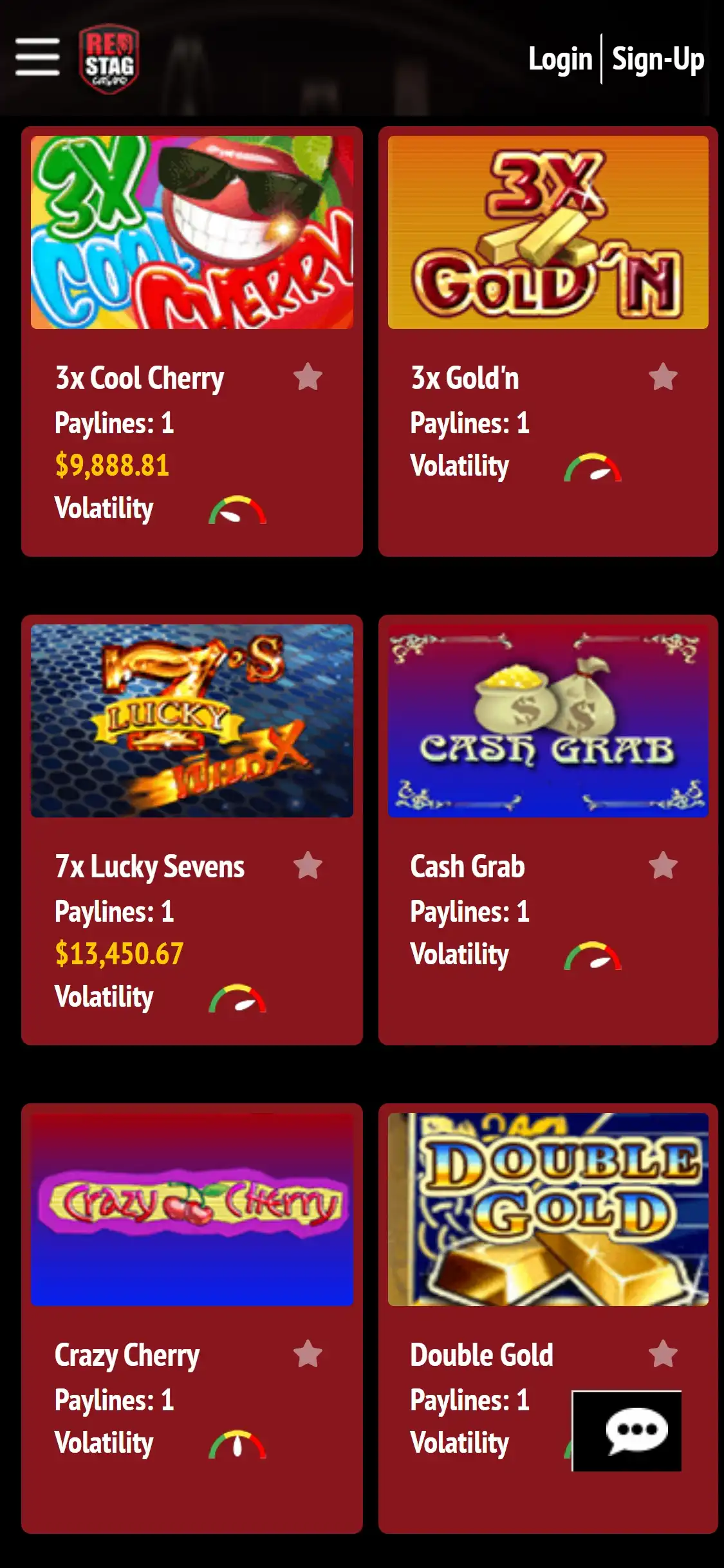Open the Cash Grab game
724x1568 pixels.
pyautogui.click(x=548, y=721)
